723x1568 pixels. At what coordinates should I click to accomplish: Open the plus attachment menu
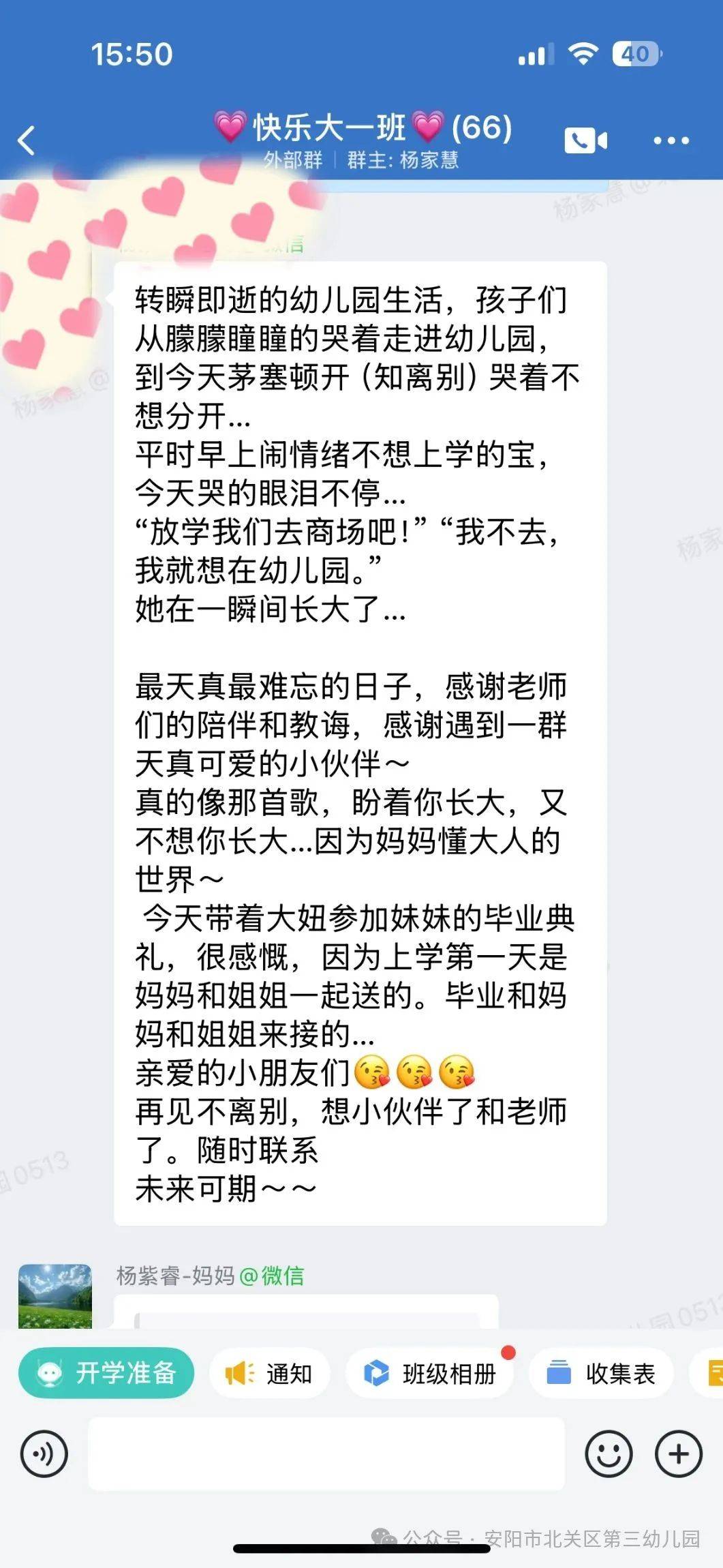pos(678,1454)
